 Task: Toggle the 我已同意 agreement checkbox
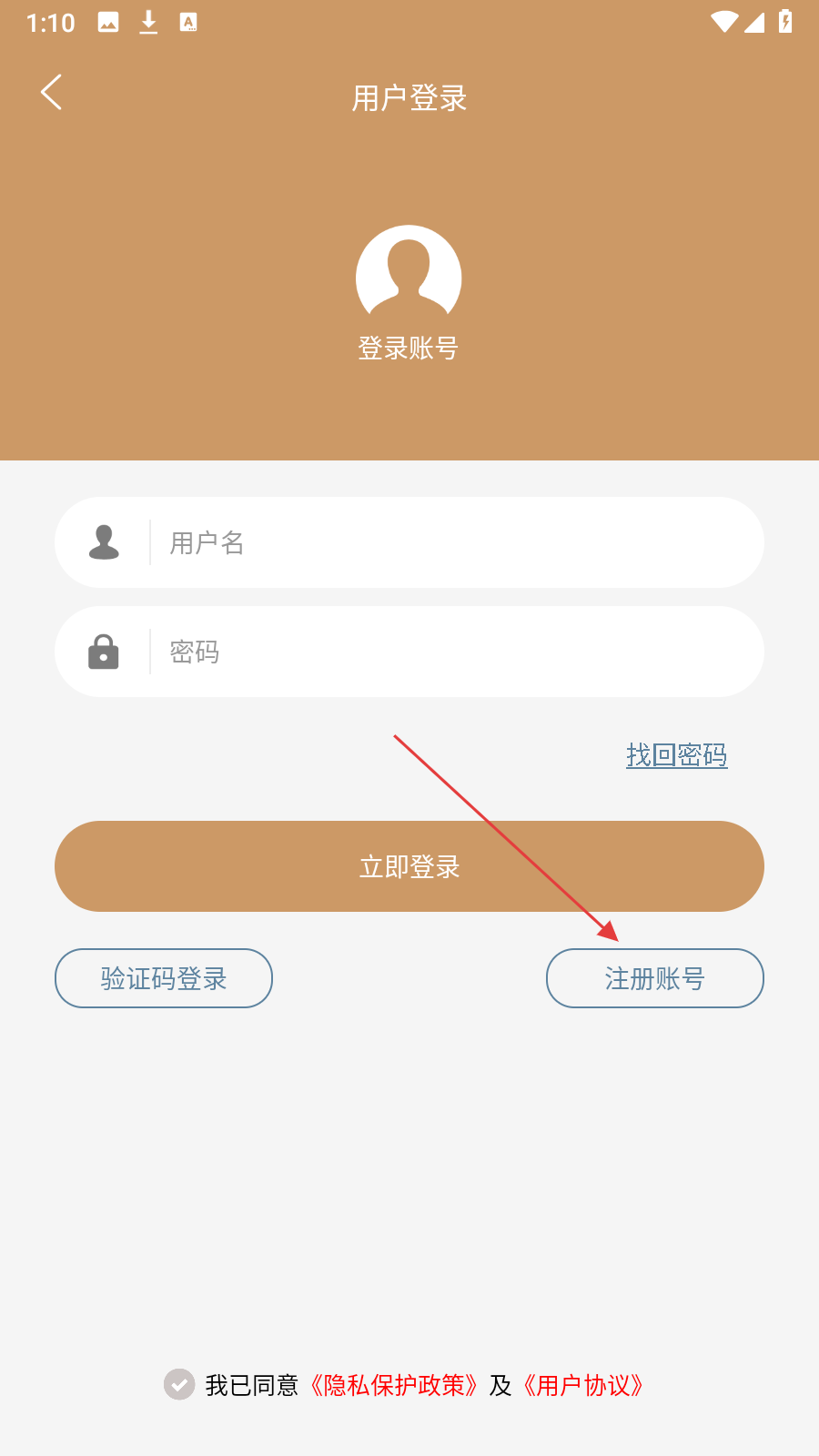179,1385
